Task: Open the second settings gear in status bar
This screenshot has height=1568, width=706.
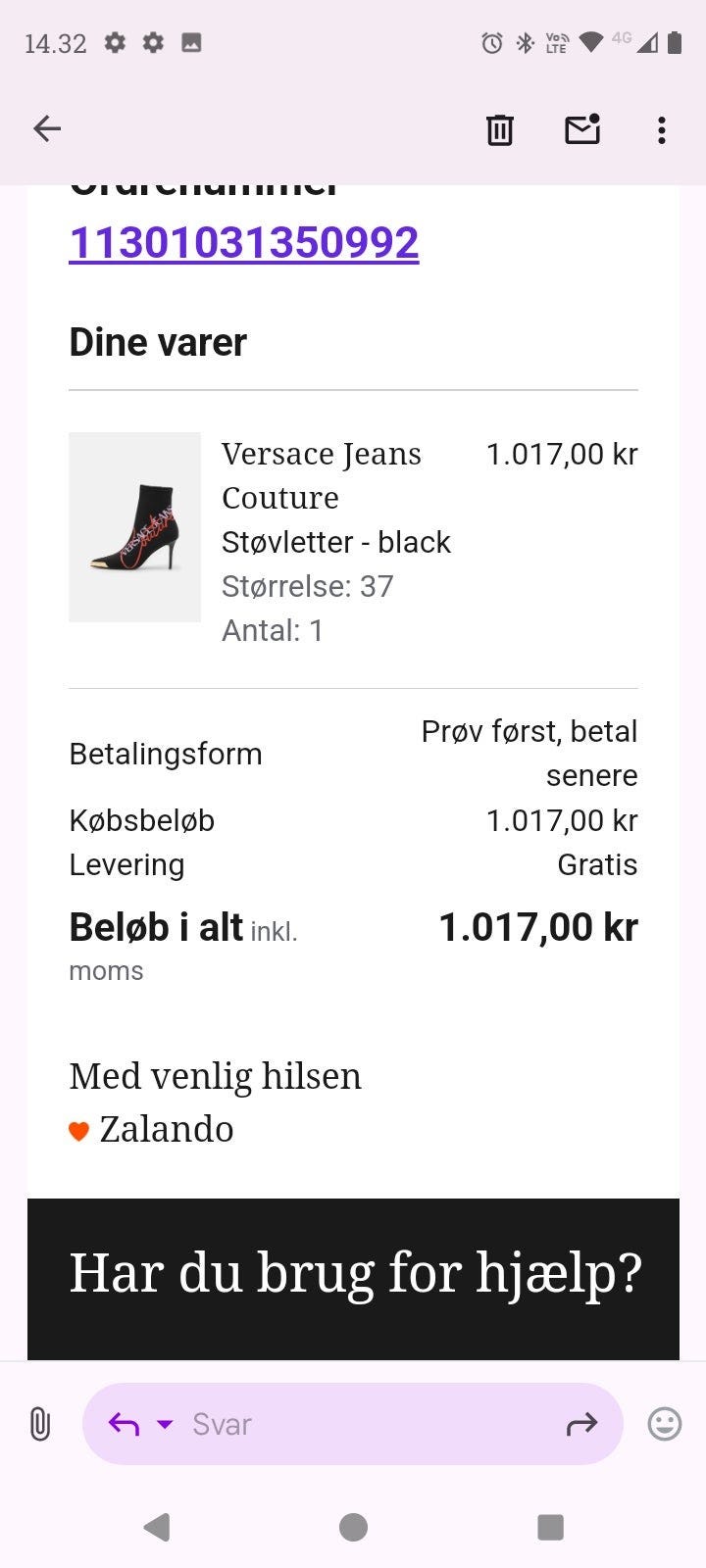Action: click(x=153, y=42)
